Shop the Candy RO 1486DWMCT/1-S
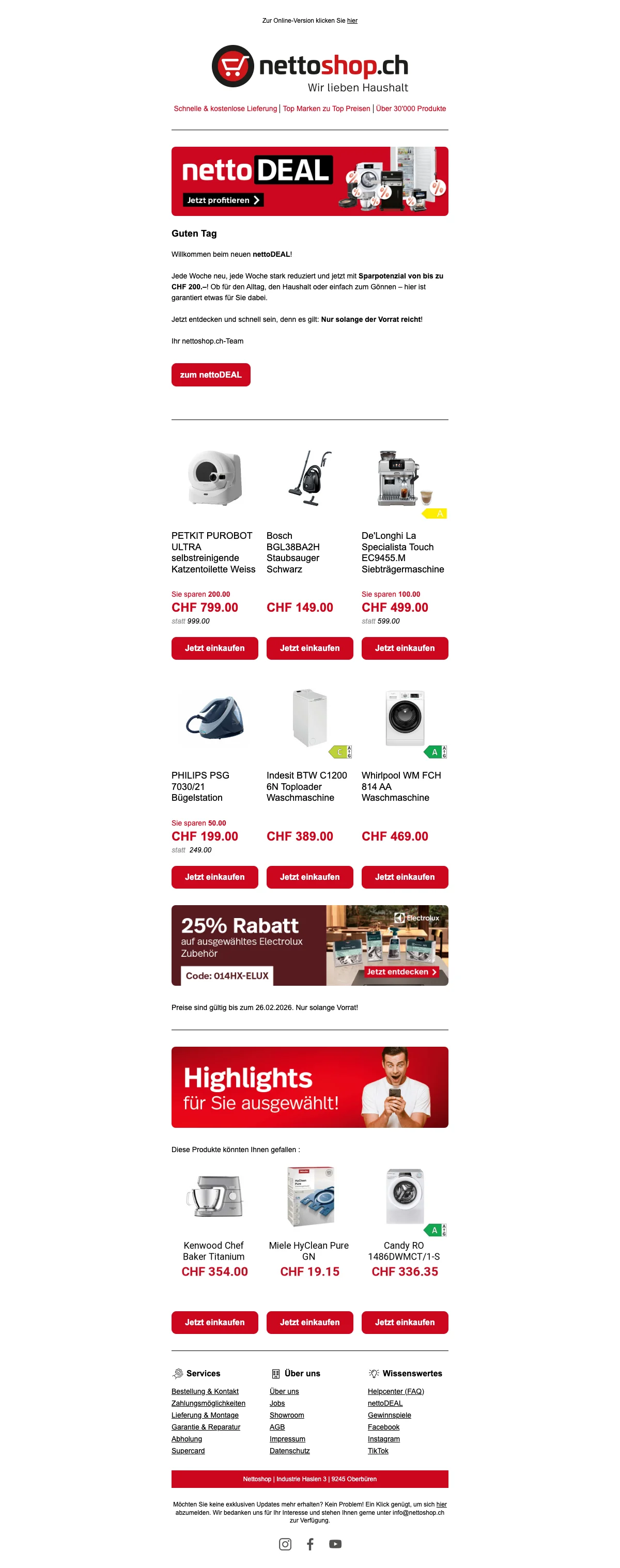 click(x=405, y=1323)
